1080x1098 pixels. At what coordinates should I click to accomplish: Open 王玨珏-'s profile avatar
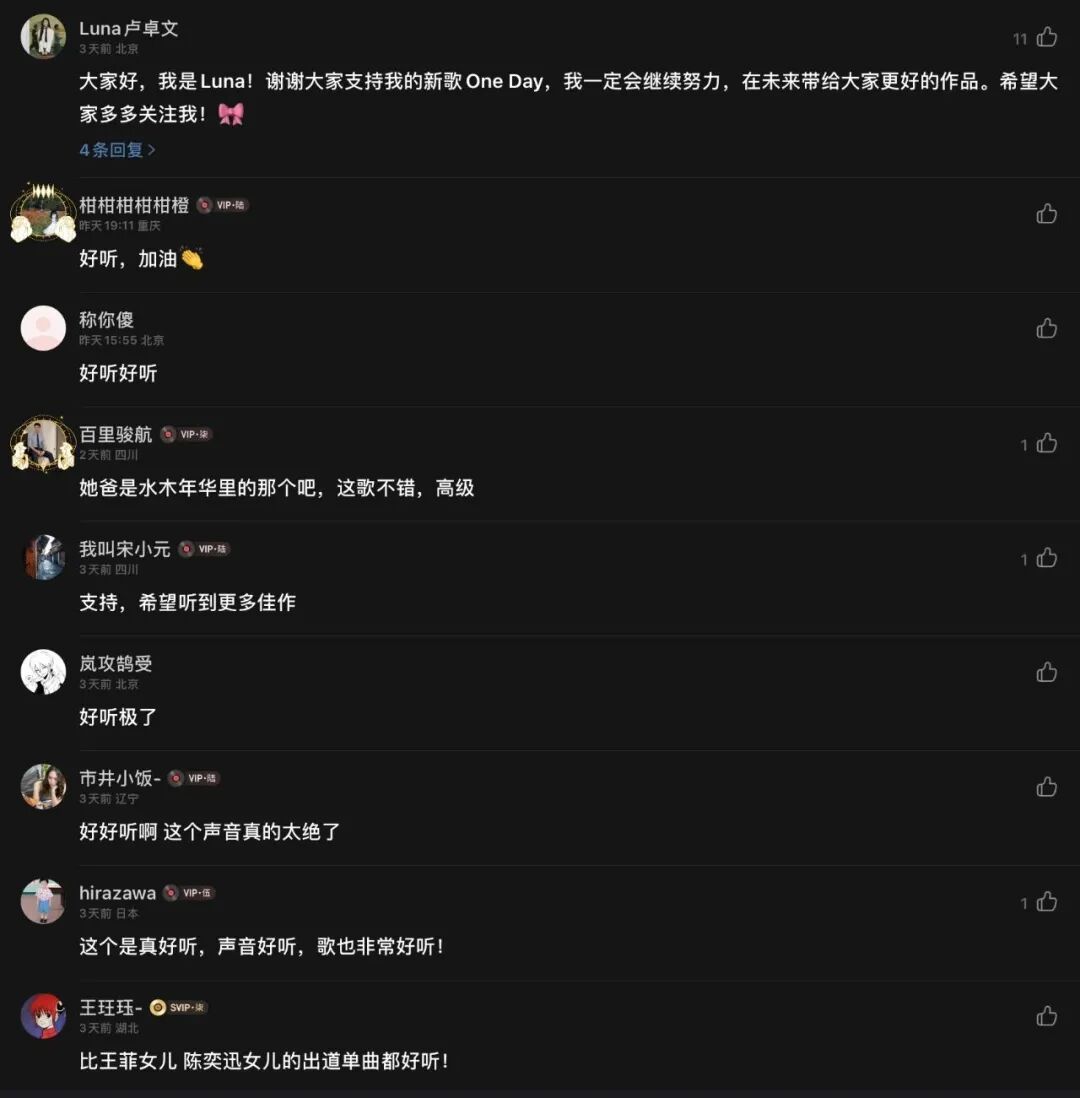coord(43,1016)
